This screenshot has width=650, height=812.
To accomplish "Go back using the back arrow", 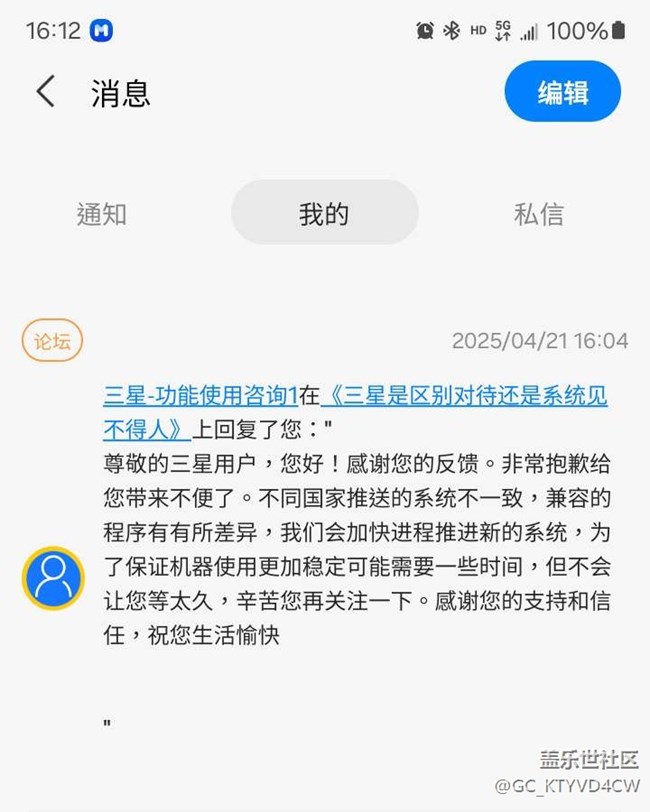I will coord(46,92).
